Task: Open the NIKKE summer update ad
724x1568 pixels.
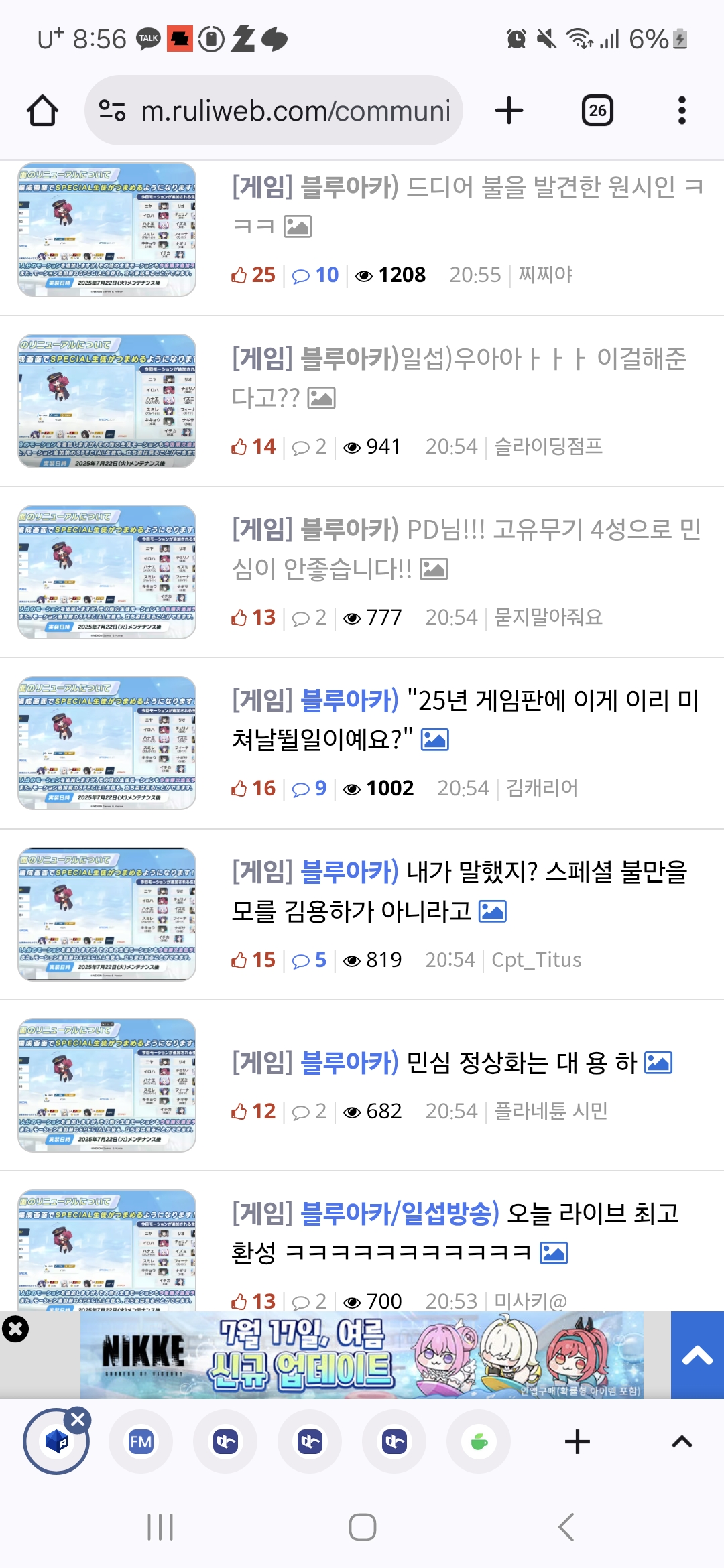Action: pyautogui.click(x=362, y=1355)
